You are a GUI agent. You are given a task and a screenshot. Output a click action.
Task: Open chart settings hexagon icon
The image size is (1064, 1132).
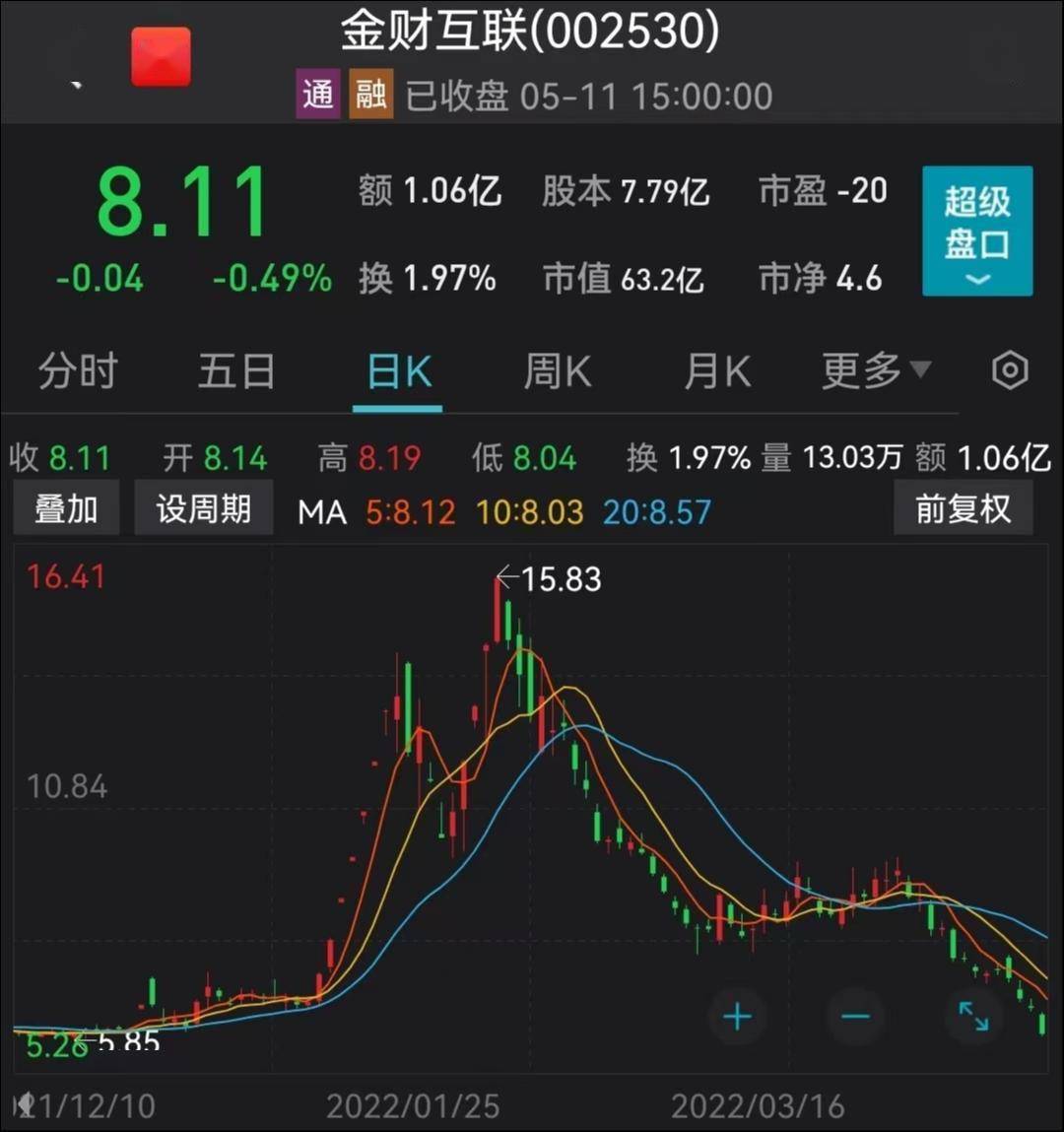pyautogui.click(x=1010, y=371)
